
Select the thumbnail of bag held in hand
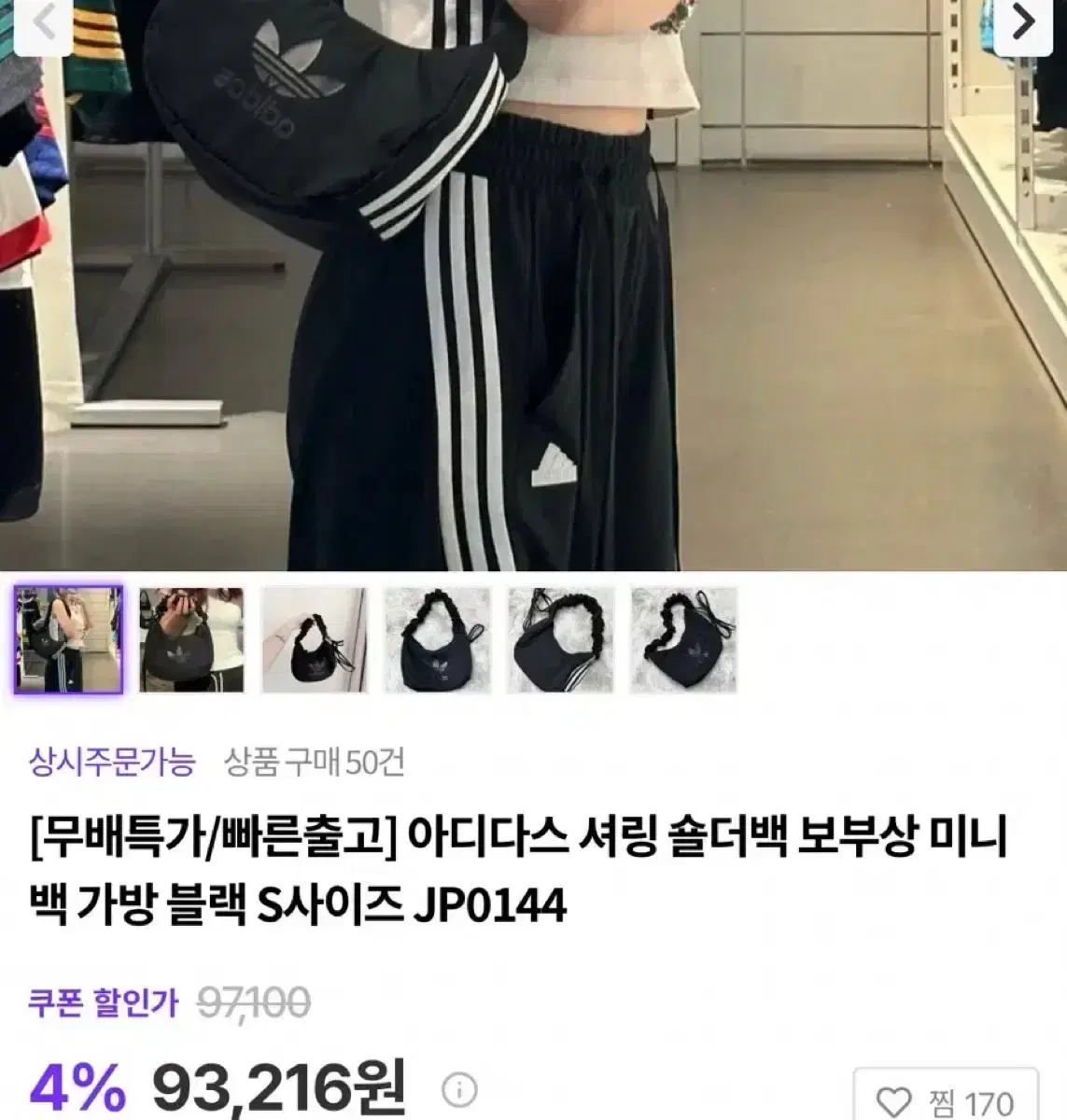pos(312,642)
